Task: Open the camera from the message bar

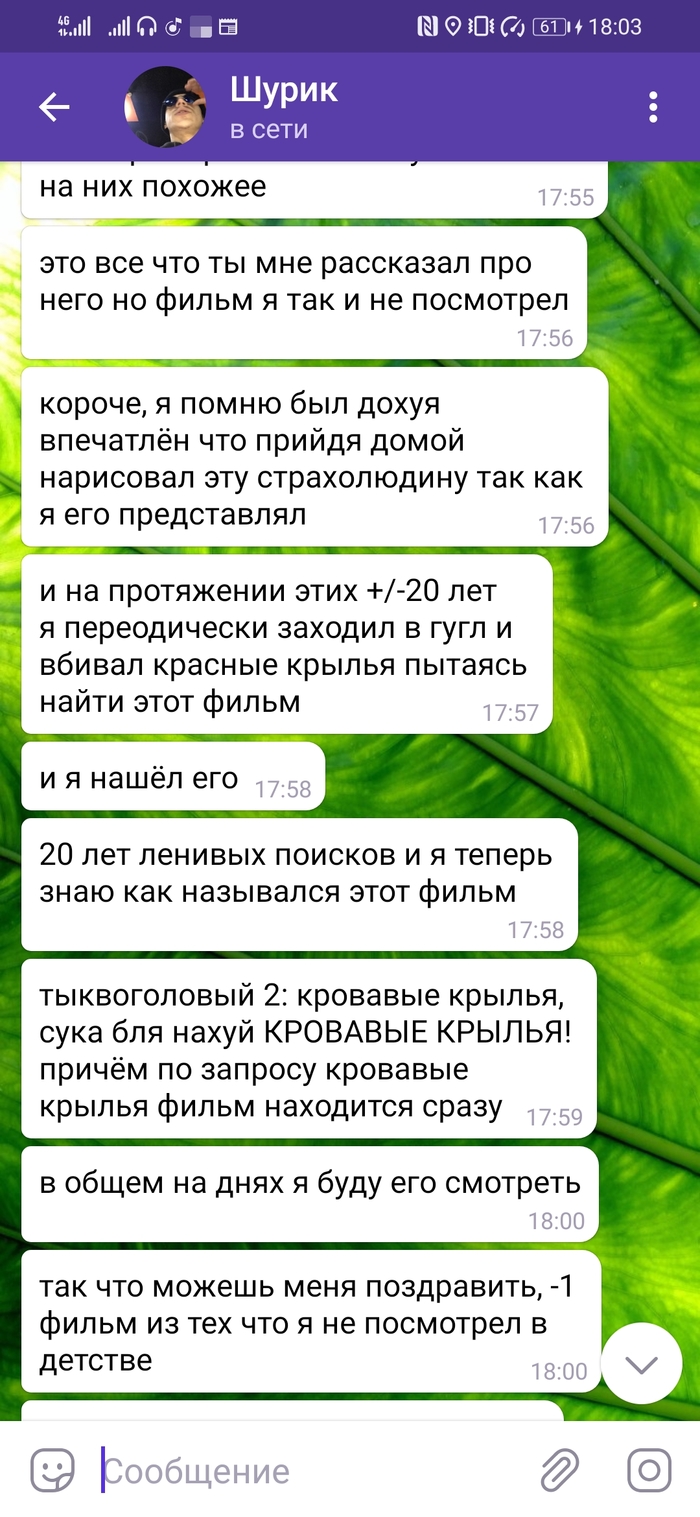Action: pyautogui.click(x=648, y=1470)
